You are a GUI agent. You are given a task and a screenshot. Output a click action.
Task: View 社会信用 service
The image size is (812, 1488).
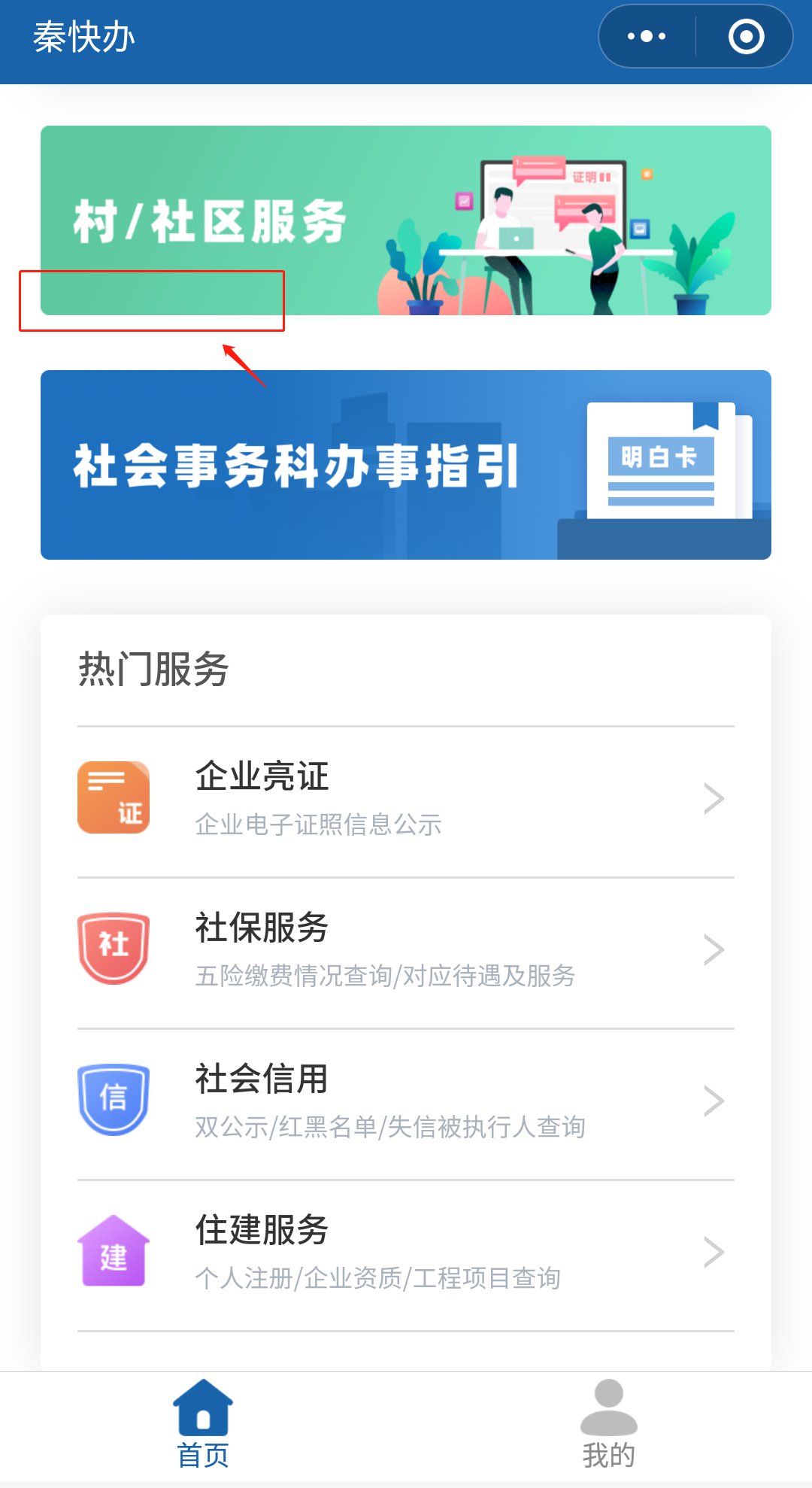point(406,1101)
